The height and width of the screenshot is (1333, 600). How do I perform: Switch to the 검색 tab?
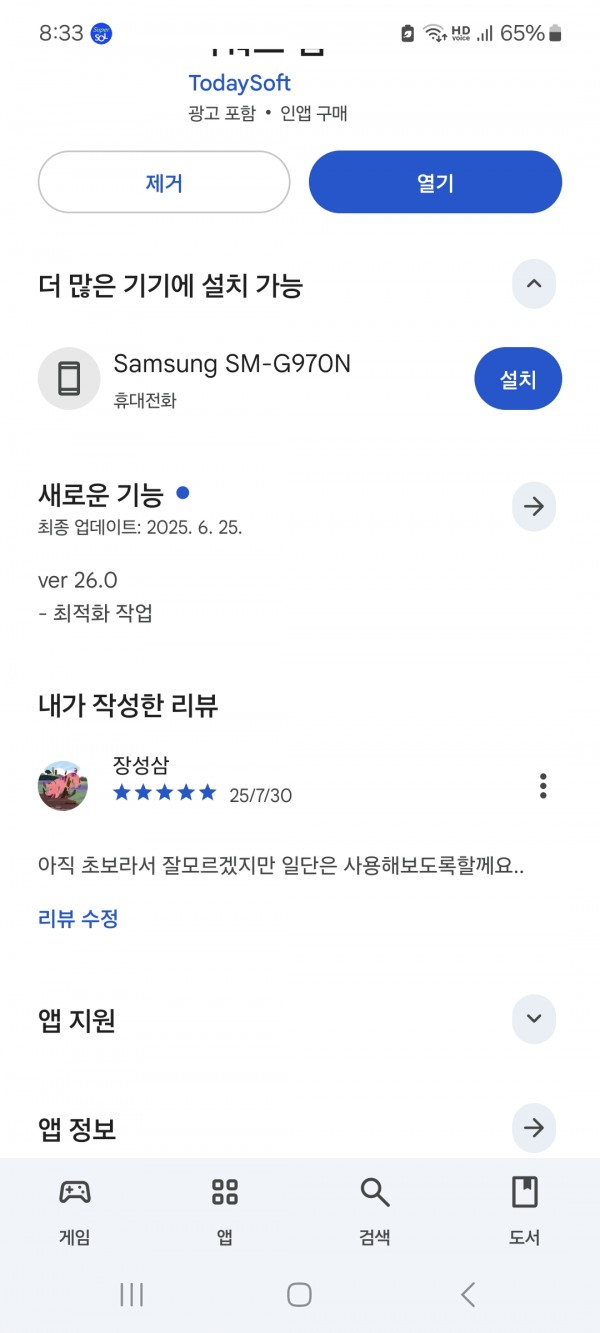[x=375, y=1210]
